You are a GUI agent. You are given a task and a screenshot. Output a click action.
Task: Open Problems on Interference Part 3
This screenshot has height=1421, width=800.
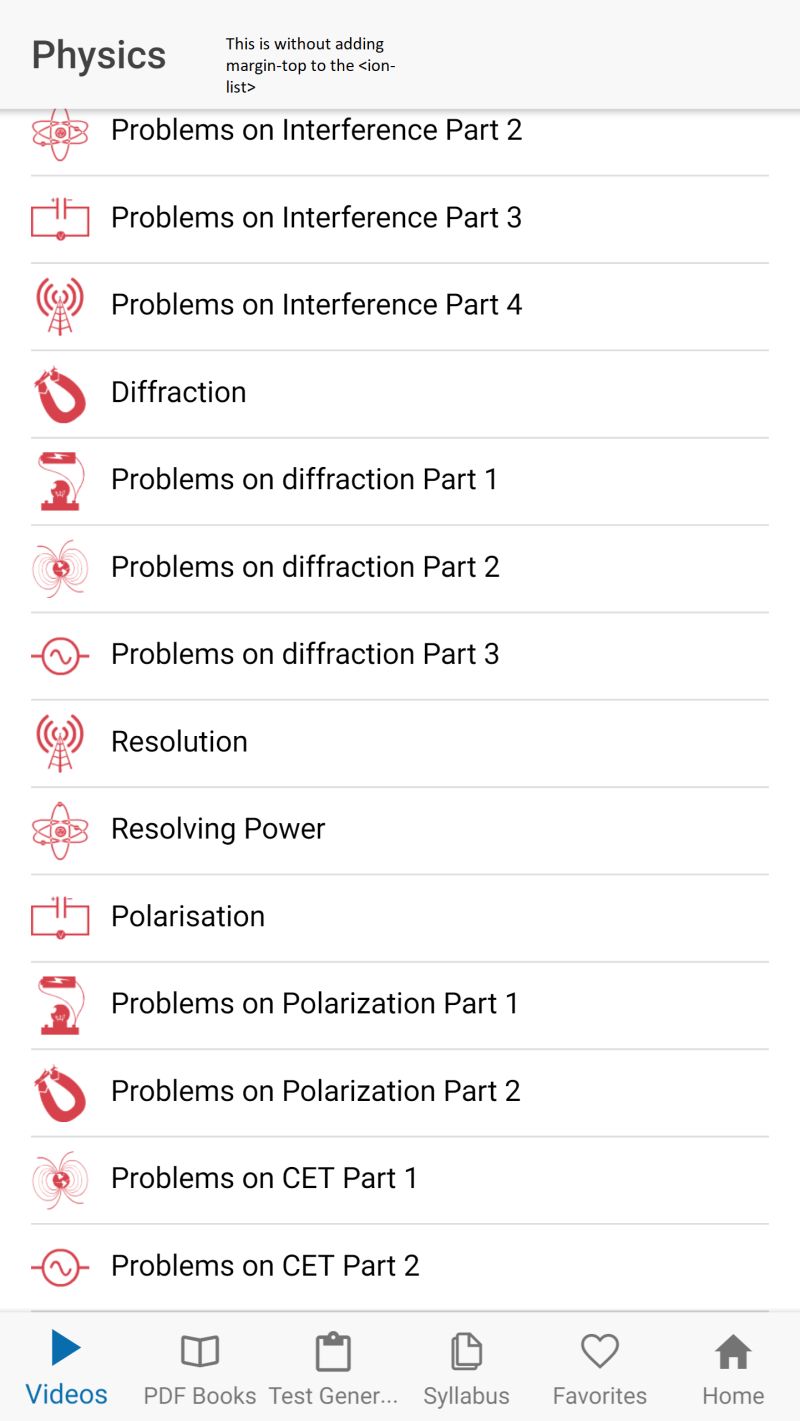pyautogui.click(x=316, y=218)
